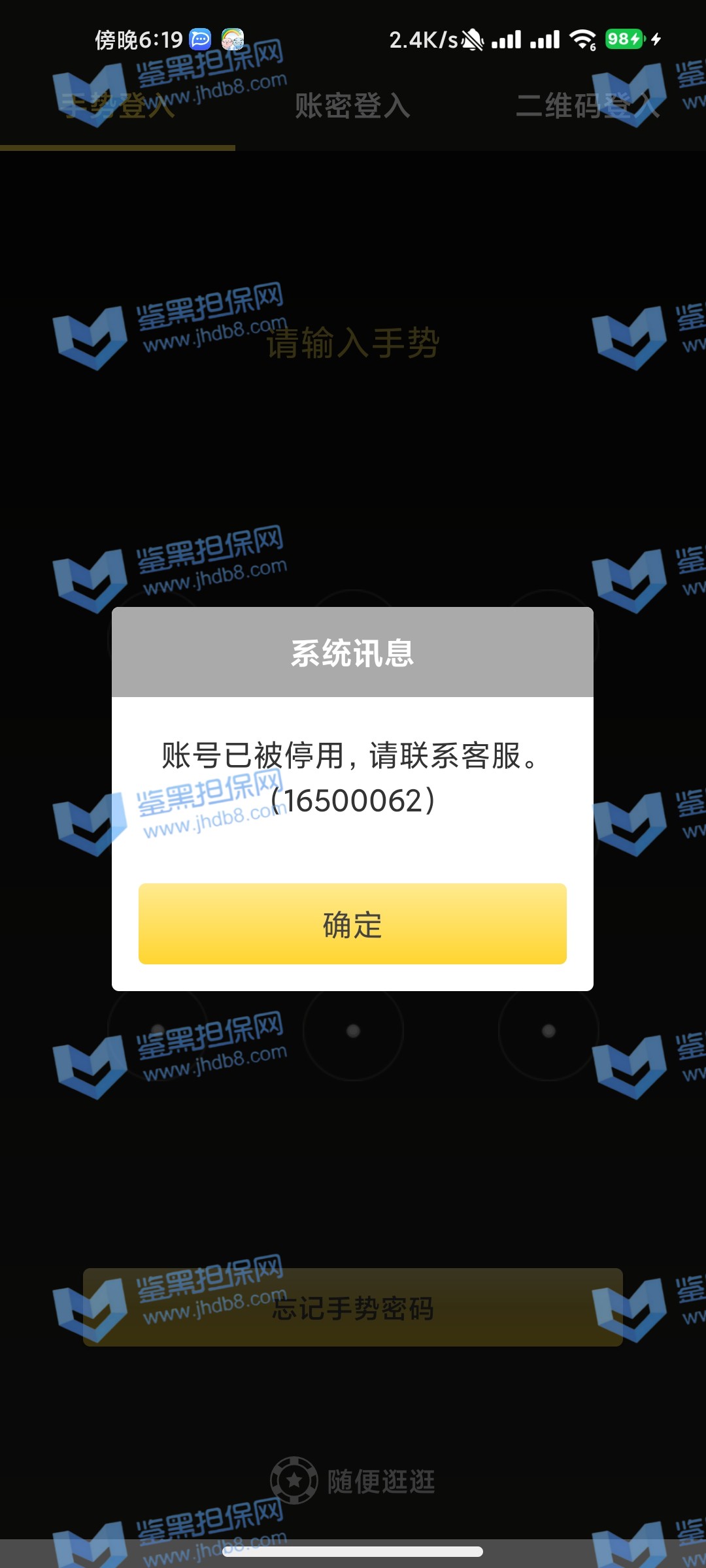Confirm the dialog with 确定
Screen dimensions: 706x1568
pos(352,924)
